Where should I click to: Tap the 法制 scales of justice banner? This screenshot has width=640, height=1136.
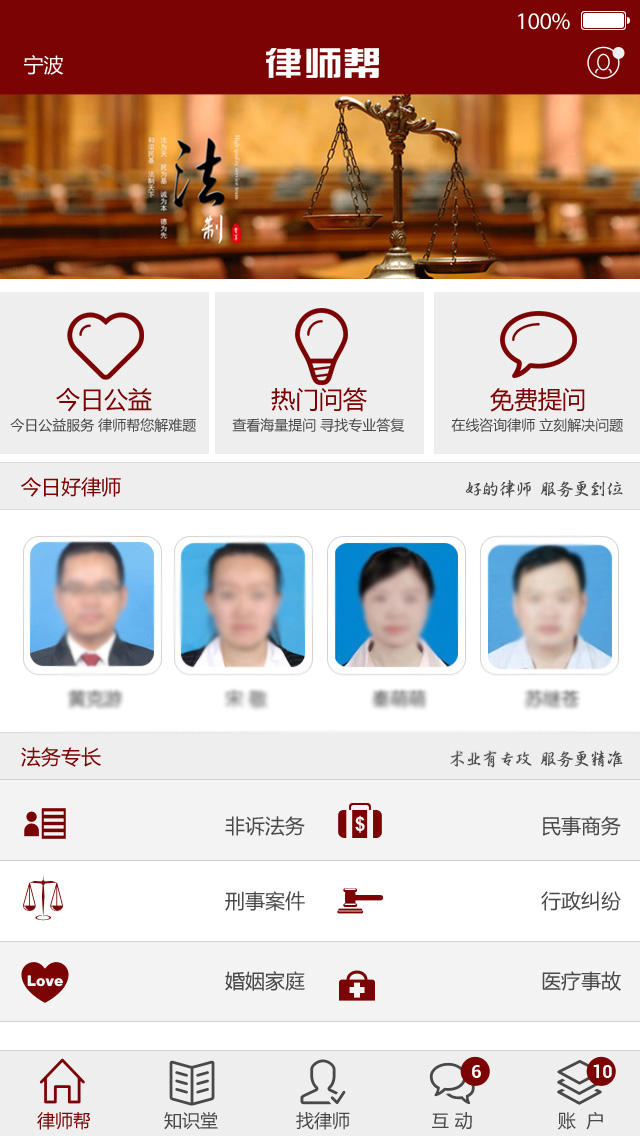(x=320, y=186)
